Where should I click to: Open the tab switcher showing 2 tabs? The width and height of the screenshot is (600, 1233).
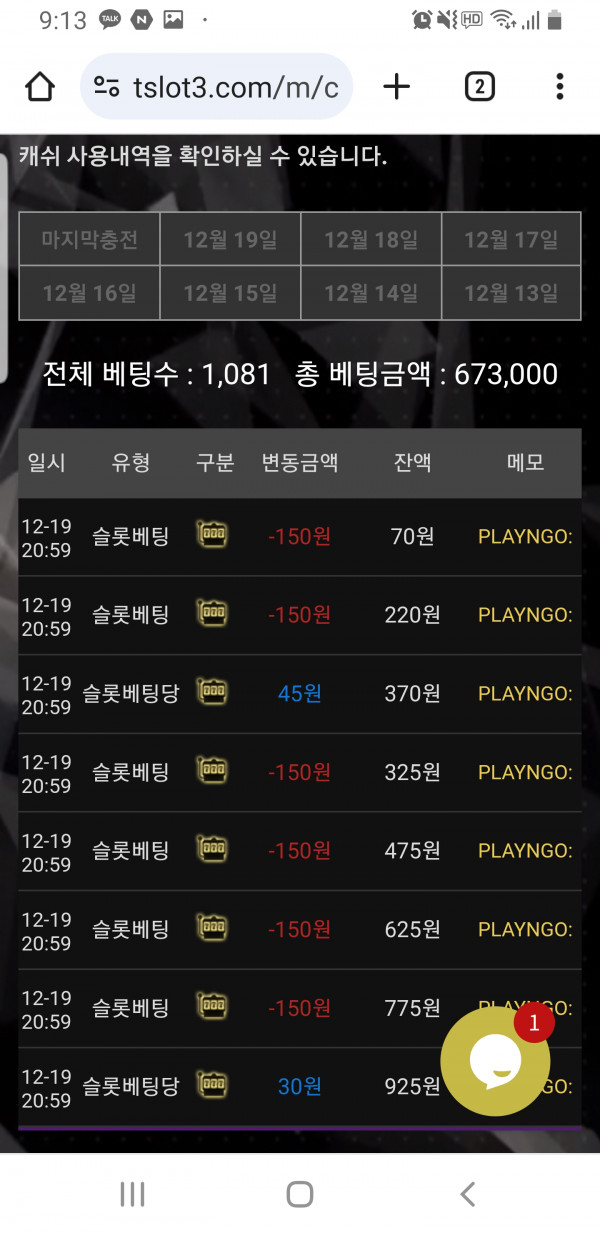click(479, 87)
